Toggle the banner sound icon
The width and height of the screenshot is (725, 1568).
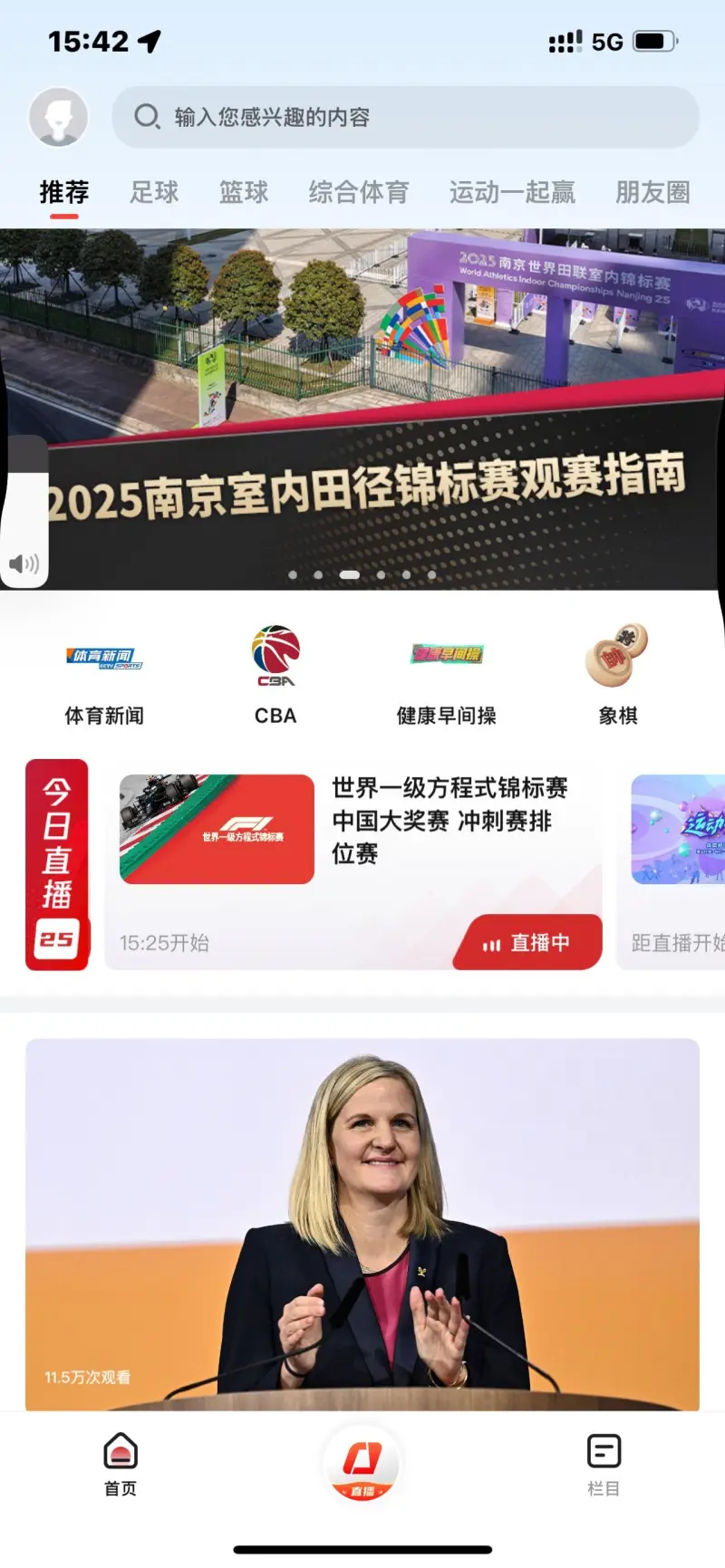[x=24, y=563]
